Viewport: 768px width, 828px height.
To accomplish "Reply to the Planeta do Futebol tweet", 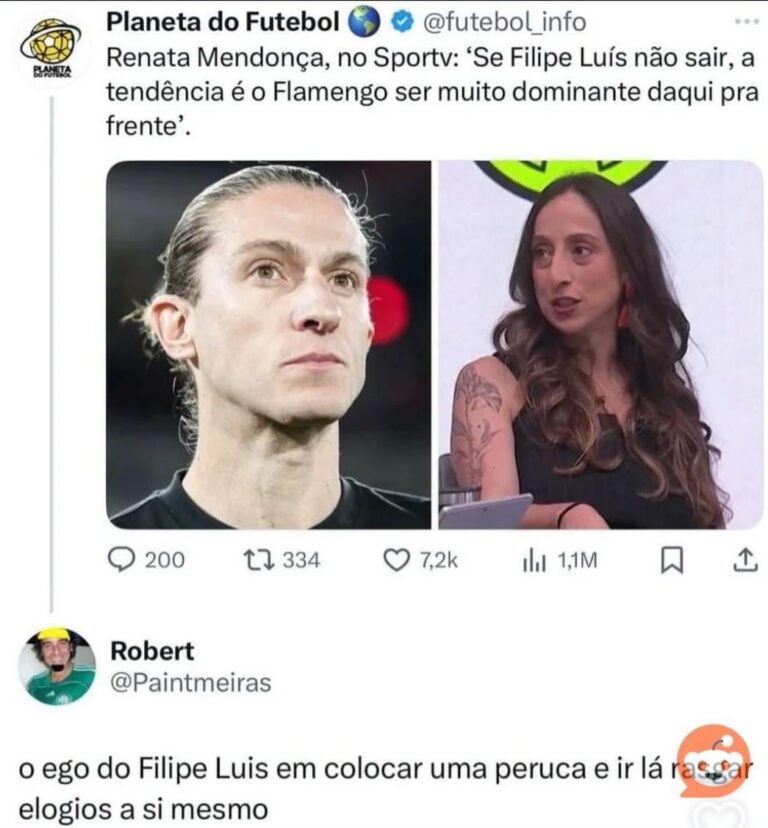I will tap(121, 561).
